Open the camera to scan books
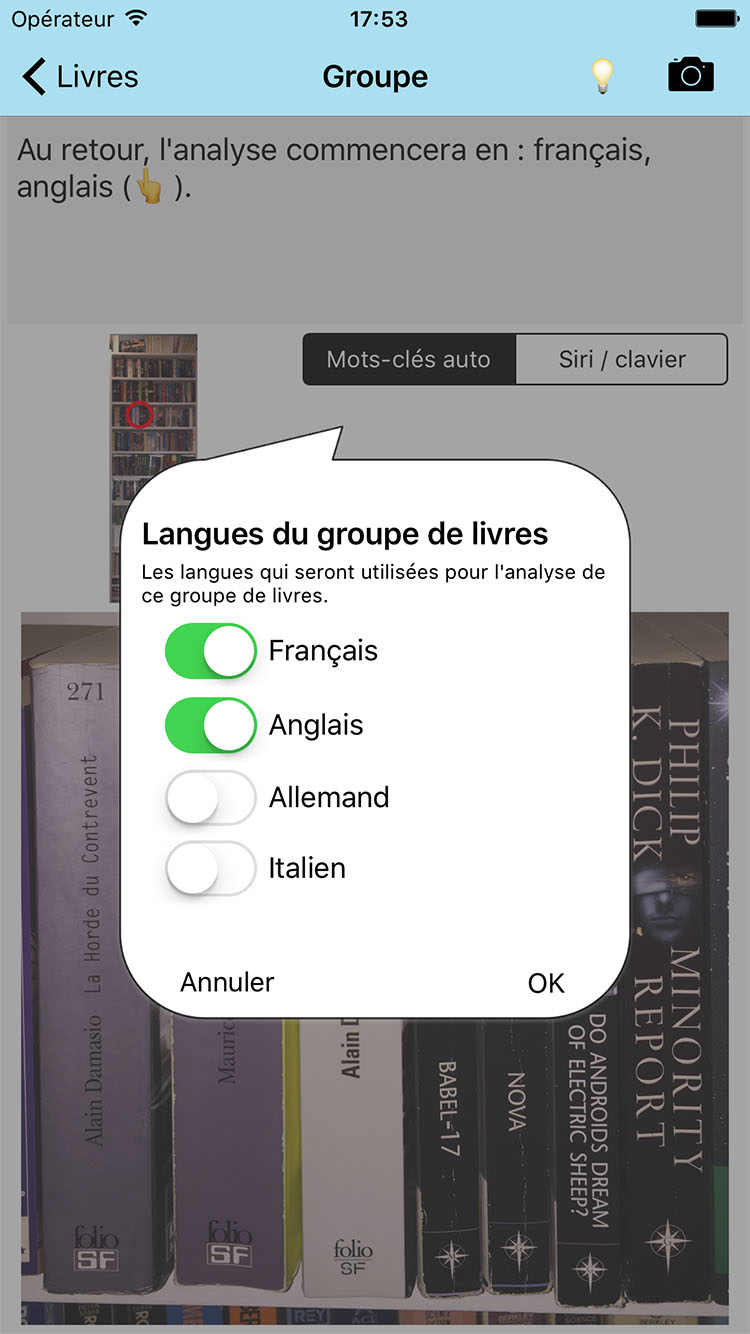Image resolution: width=750 pixels, height=1334 pixels. click(690, 75)
